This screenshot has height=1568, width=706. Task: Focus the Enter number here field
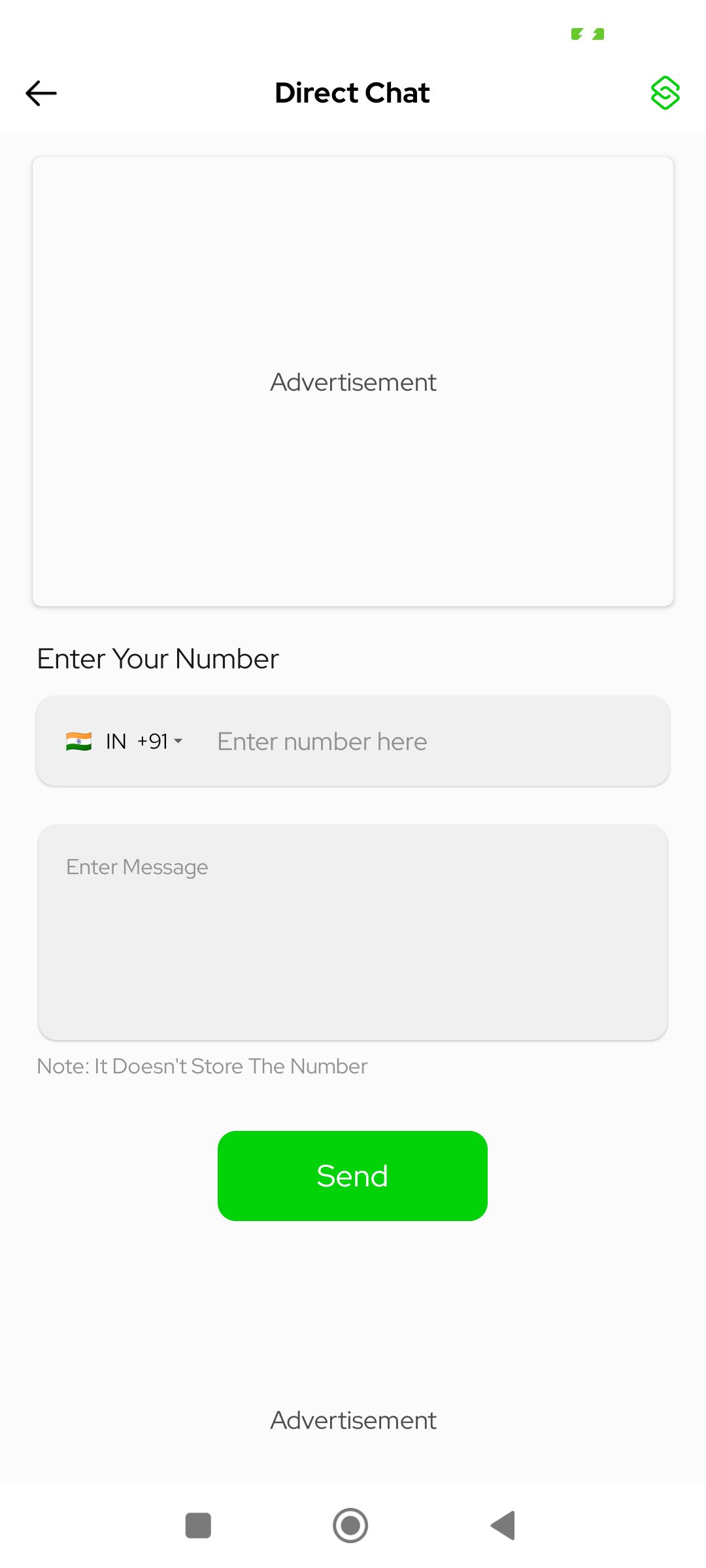431,742
